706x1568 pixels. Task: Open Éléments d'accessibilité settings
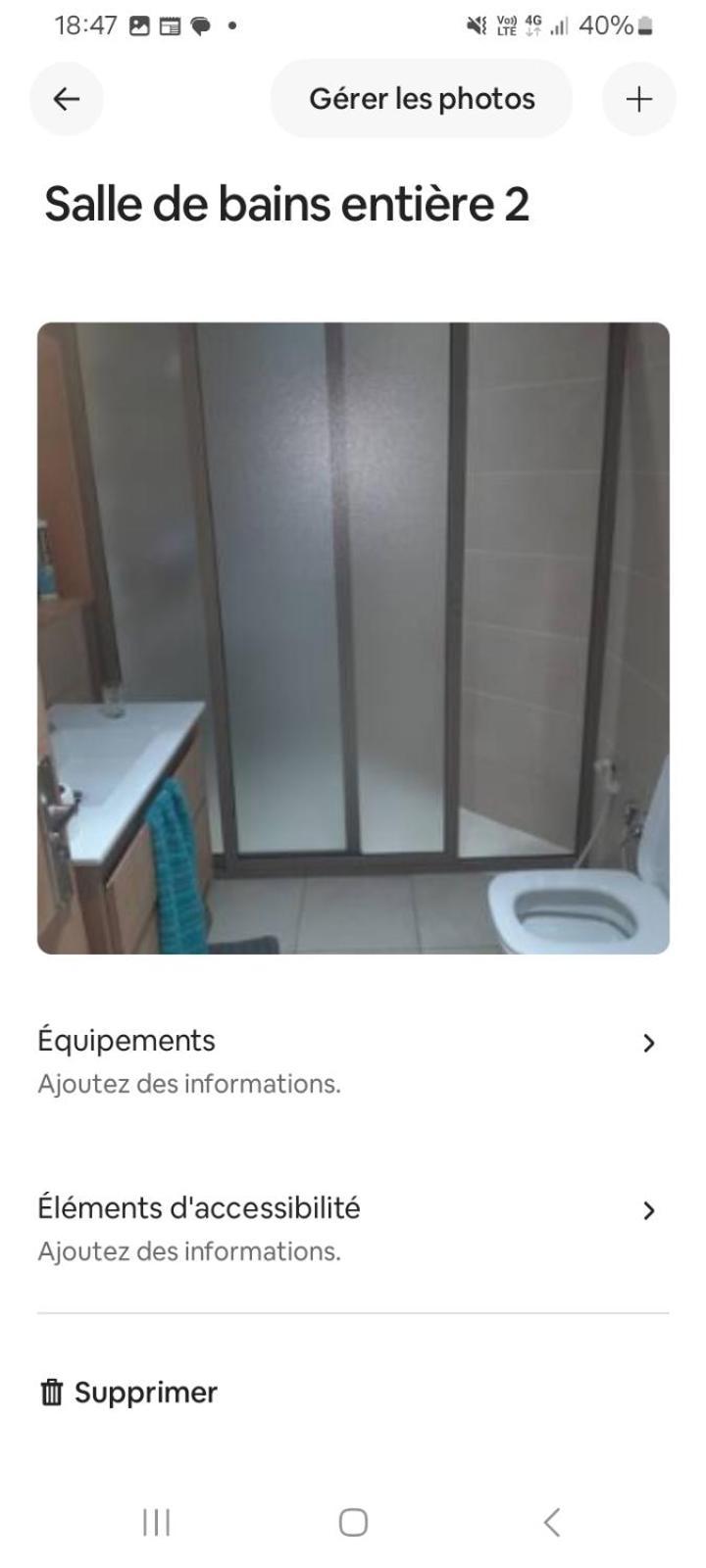tap(353, 1228)
